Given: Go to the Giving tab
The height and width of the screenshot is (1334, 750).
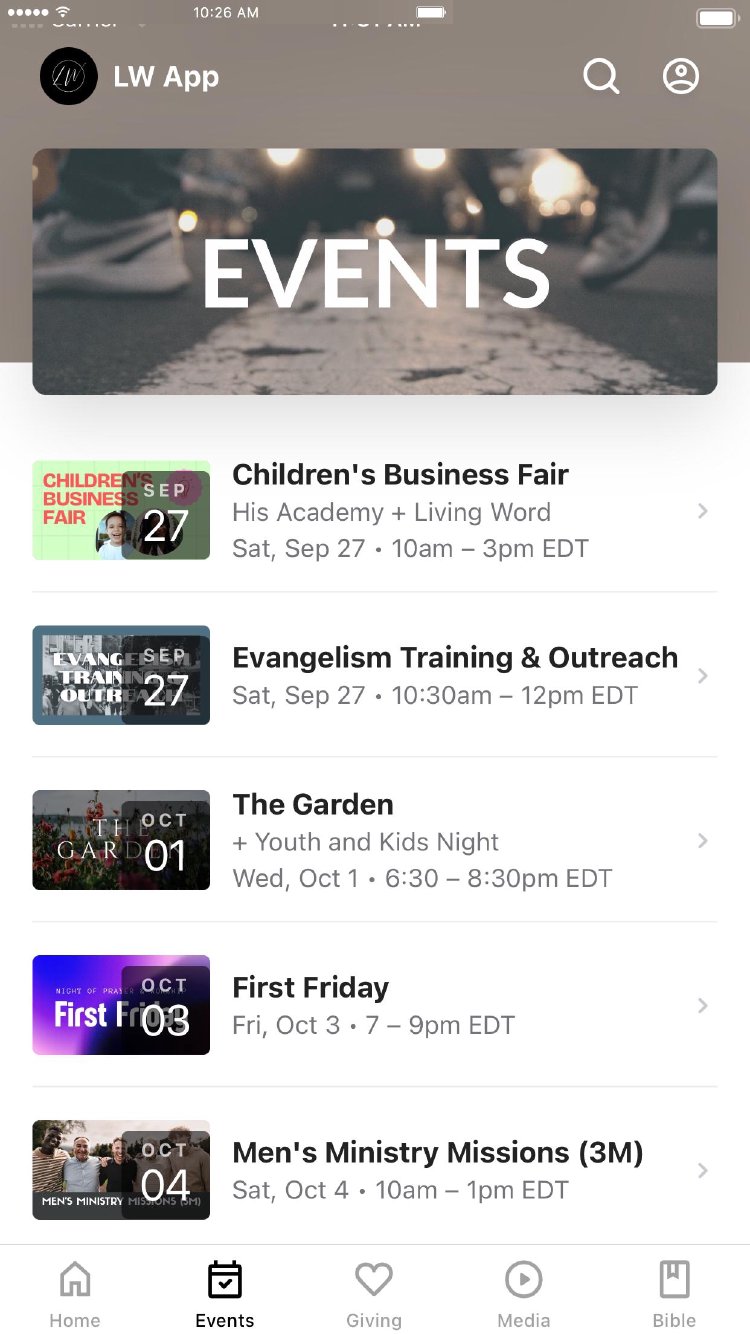Looking at the screenshot, I should (x=374, y=1293).
